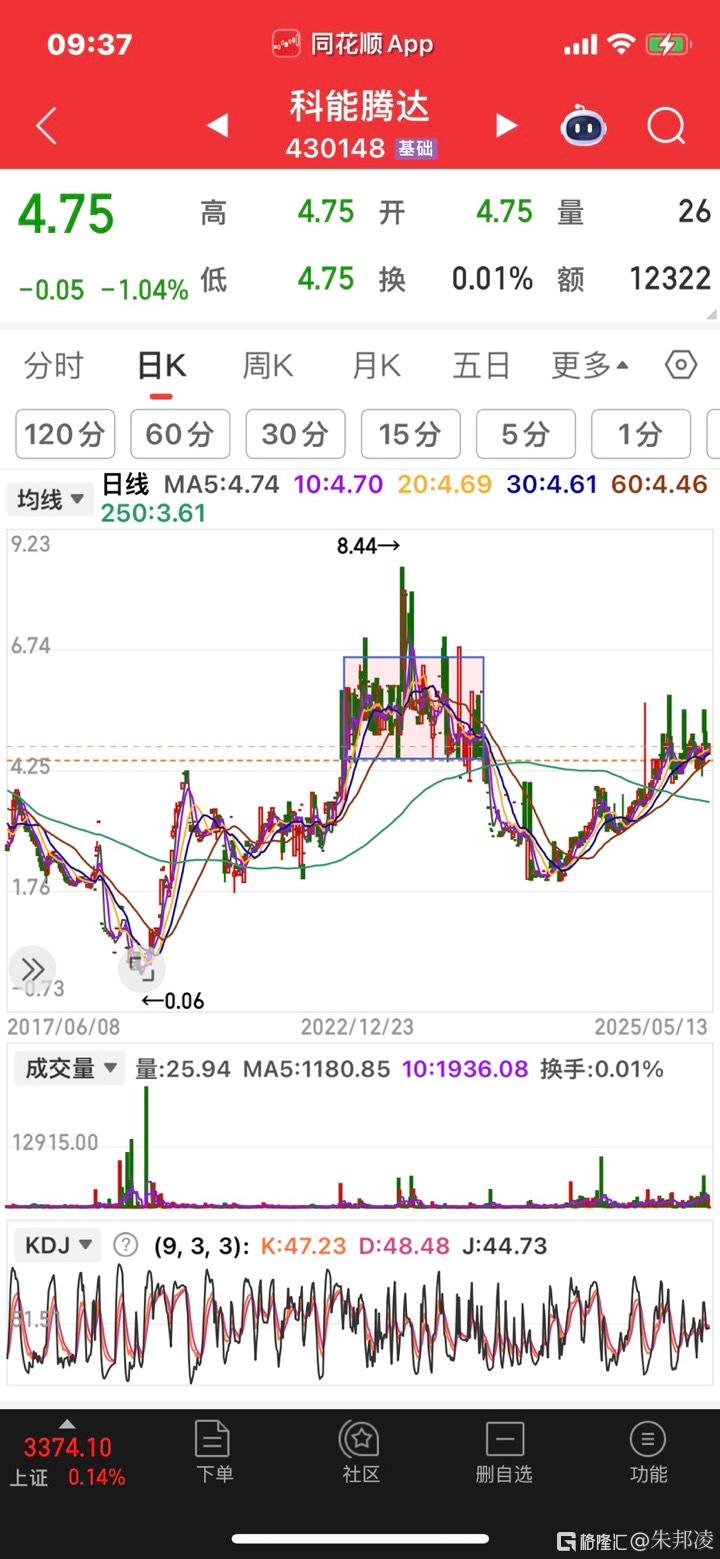Switch to the next stock

click(507, 126)
